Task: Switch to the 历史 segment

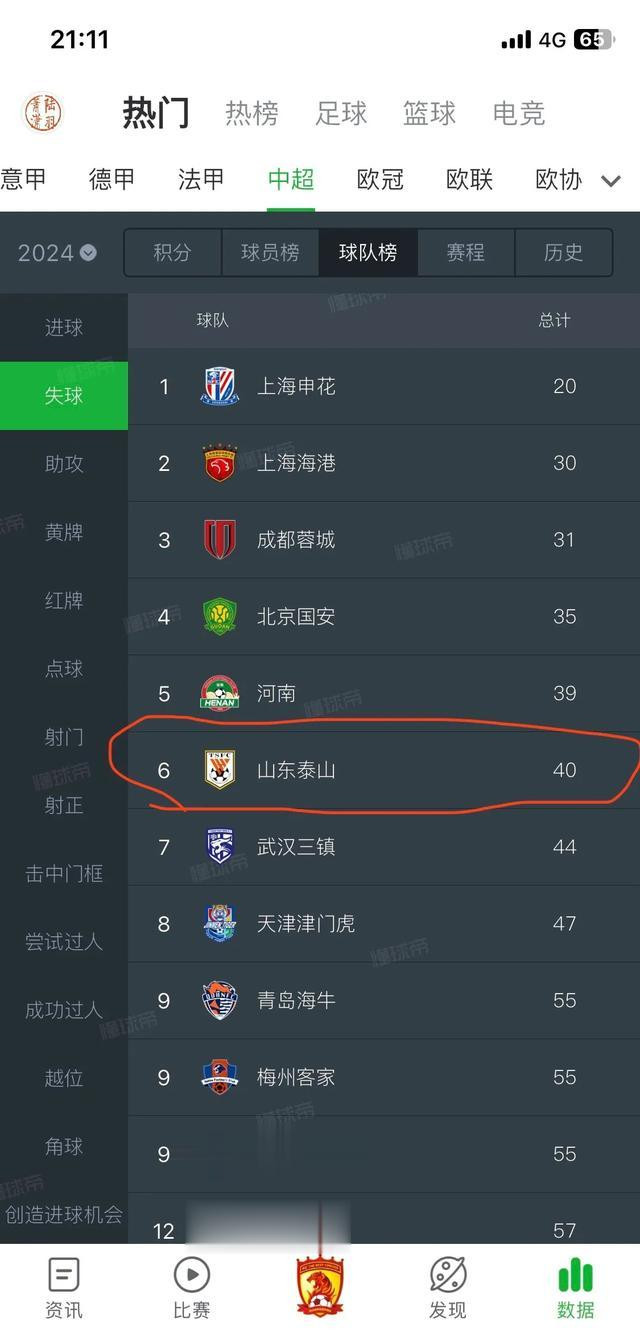Action: [564, 252]
